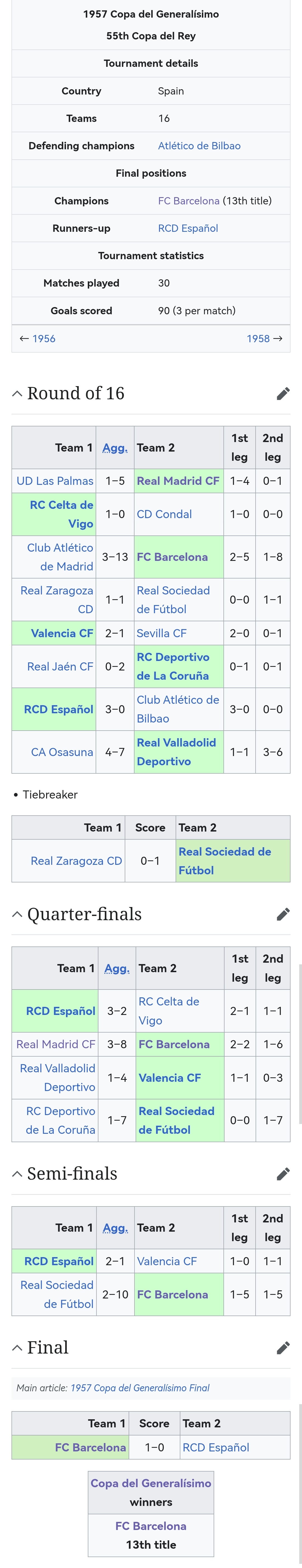302x1568 pixels.
Task: Collapse the Final section
Action: tap(17, 1348)
